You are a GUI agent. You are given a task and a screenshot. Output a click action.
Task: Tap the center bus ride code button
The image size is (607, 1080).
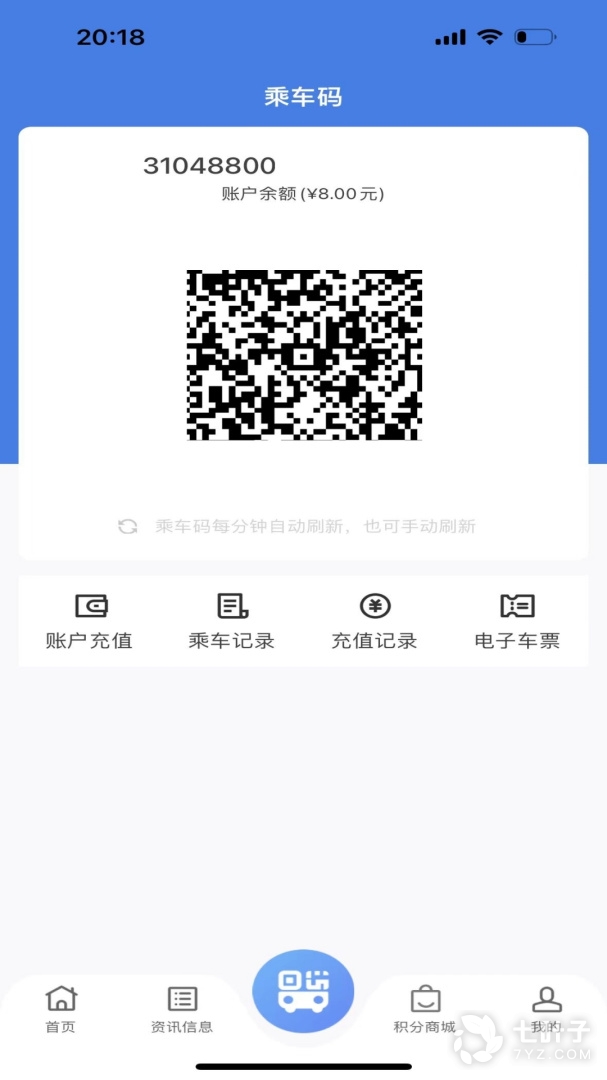[x=303, y=991]
